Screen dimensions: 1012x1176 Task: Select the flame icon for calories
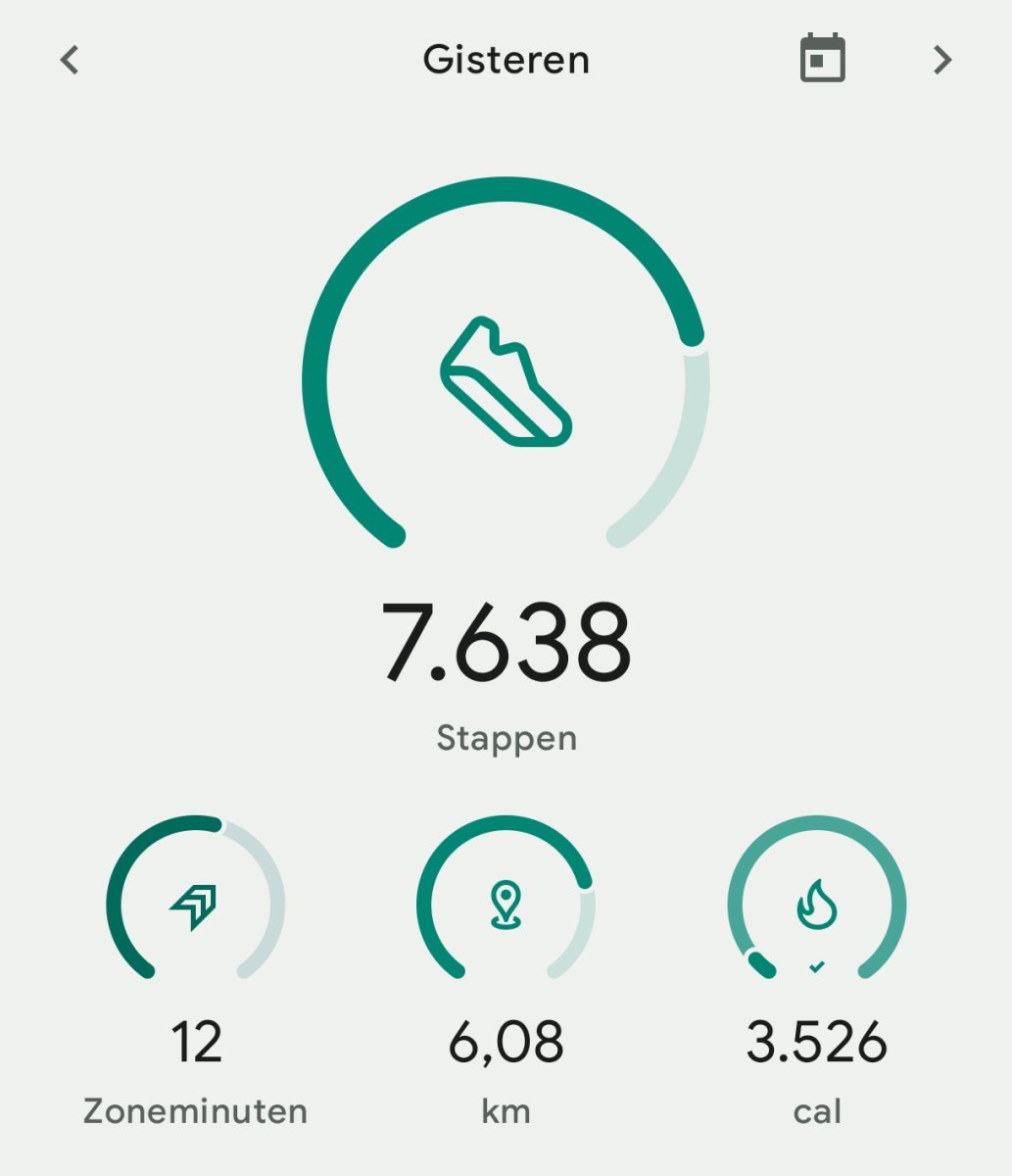(x=816, y=902)
